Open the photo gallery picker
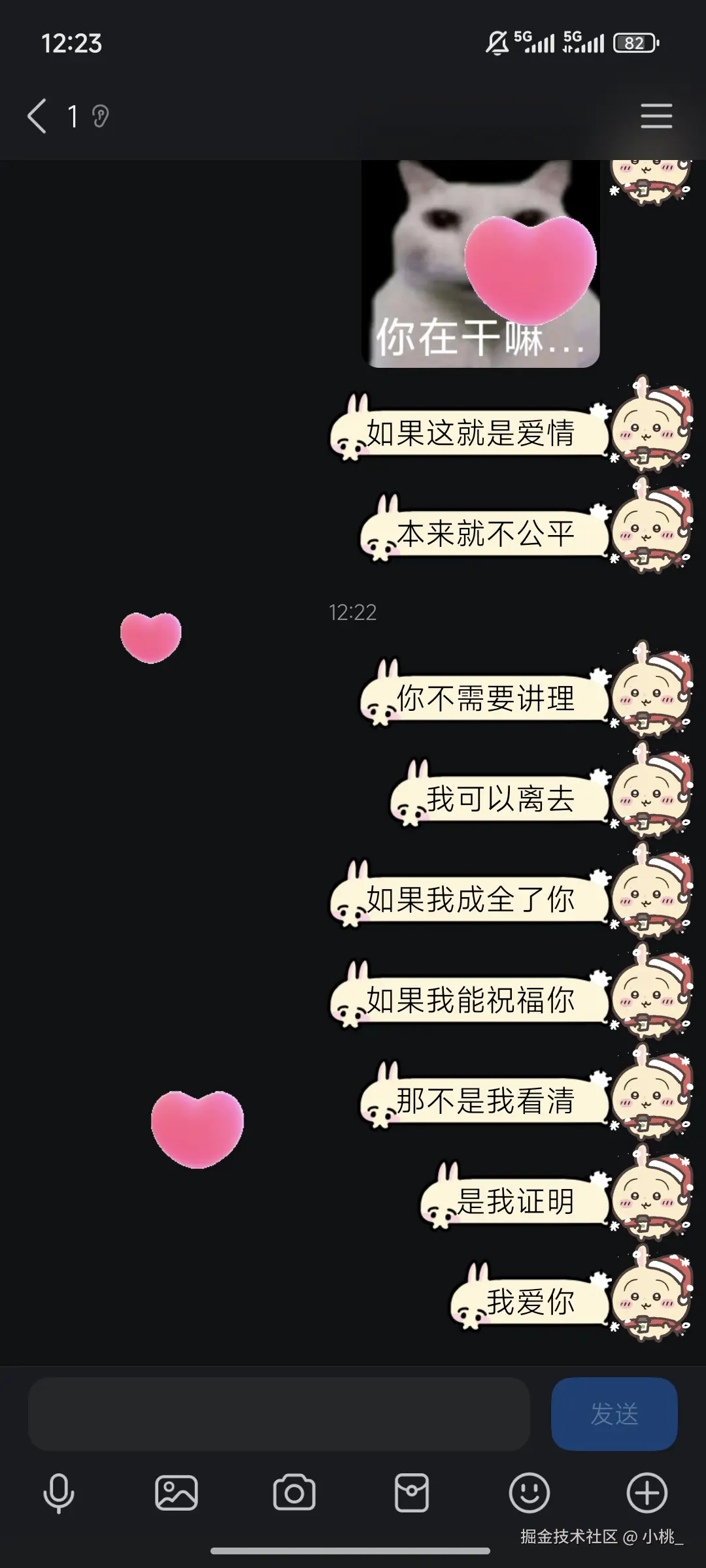This screenshot has width=706, height=1568. tap(176, 1493)
